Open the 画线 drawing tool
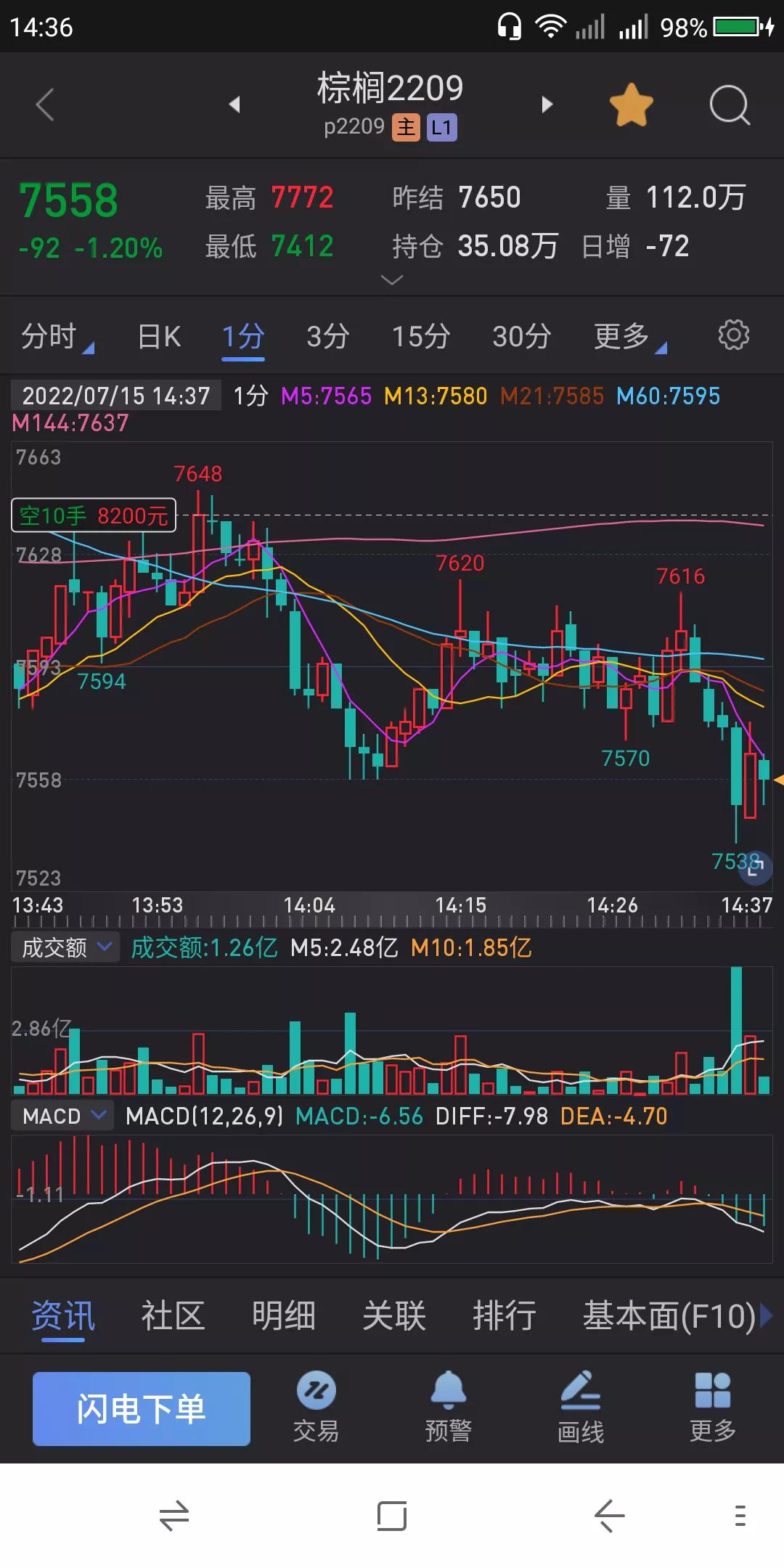Viewport: 784px width, 1568px height. tap(580, 1407)
